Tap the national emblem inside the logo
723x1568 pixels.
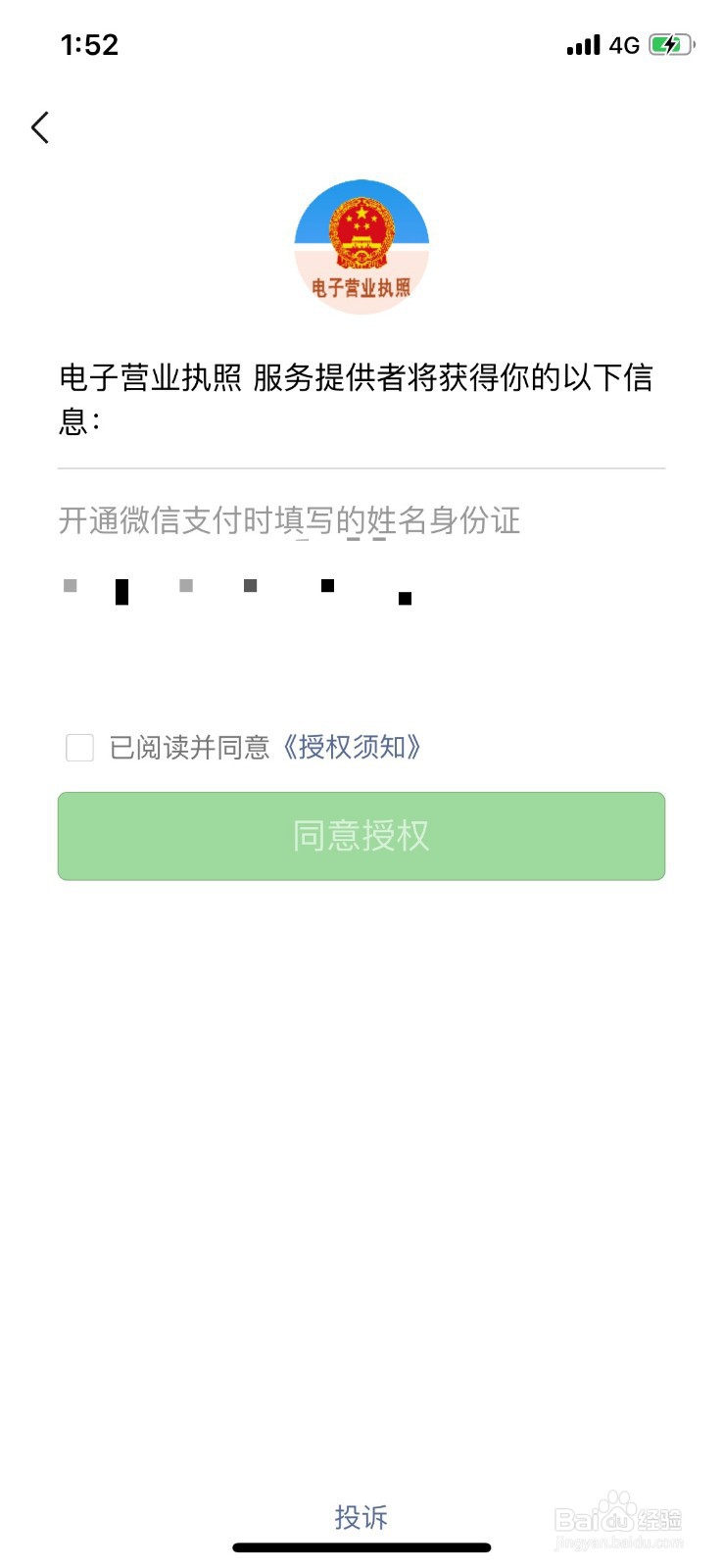361,230
